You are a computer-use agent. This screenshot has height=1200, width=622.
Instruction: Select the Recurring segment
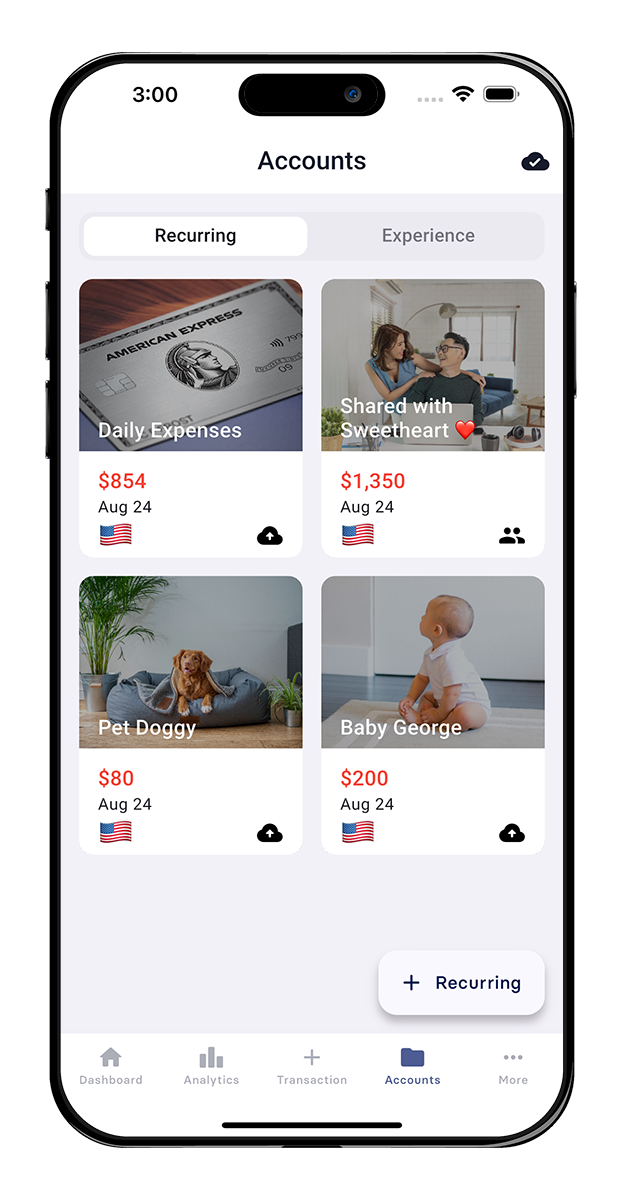pyautogui.click(x=195, y=236)
